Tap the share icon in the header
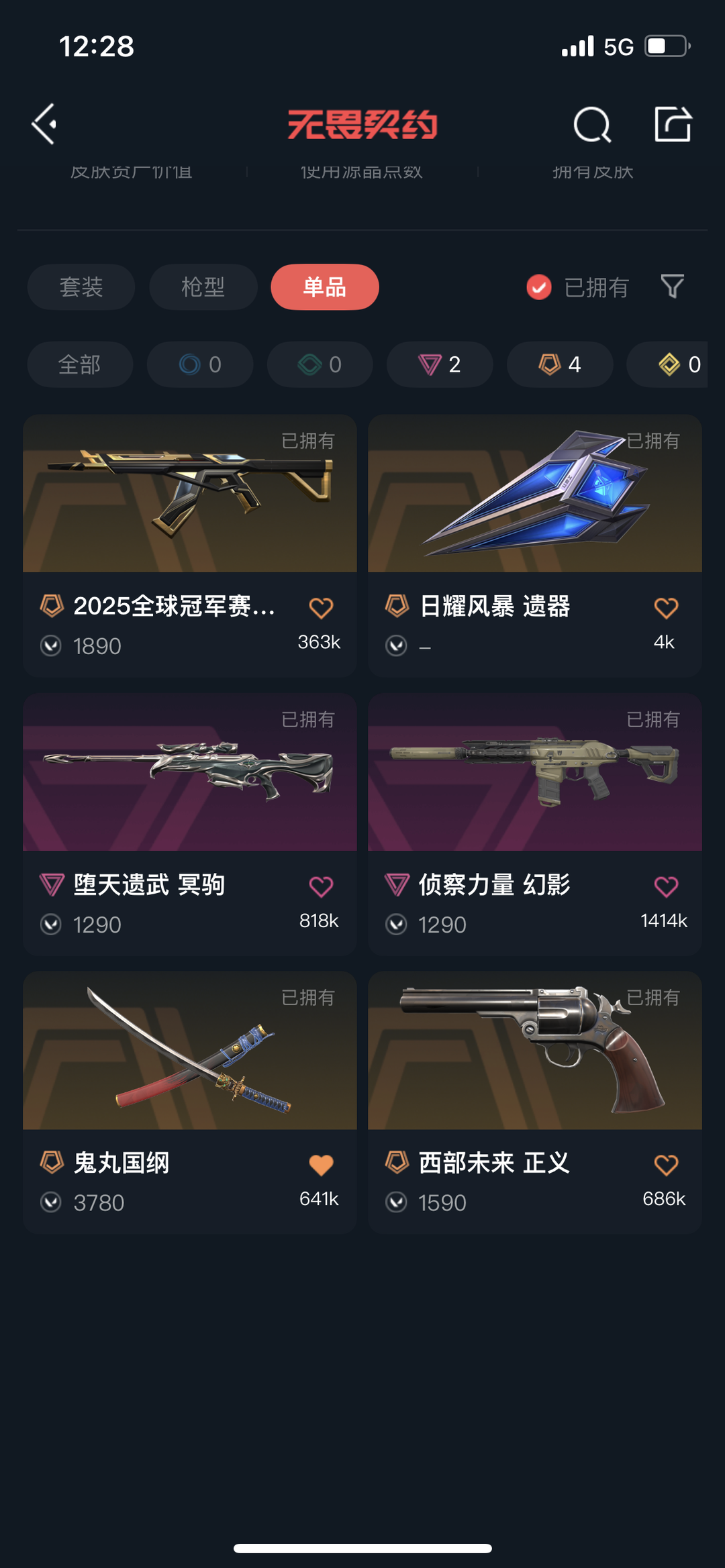This screenshot has height=1568, width=725. (673, 124)
